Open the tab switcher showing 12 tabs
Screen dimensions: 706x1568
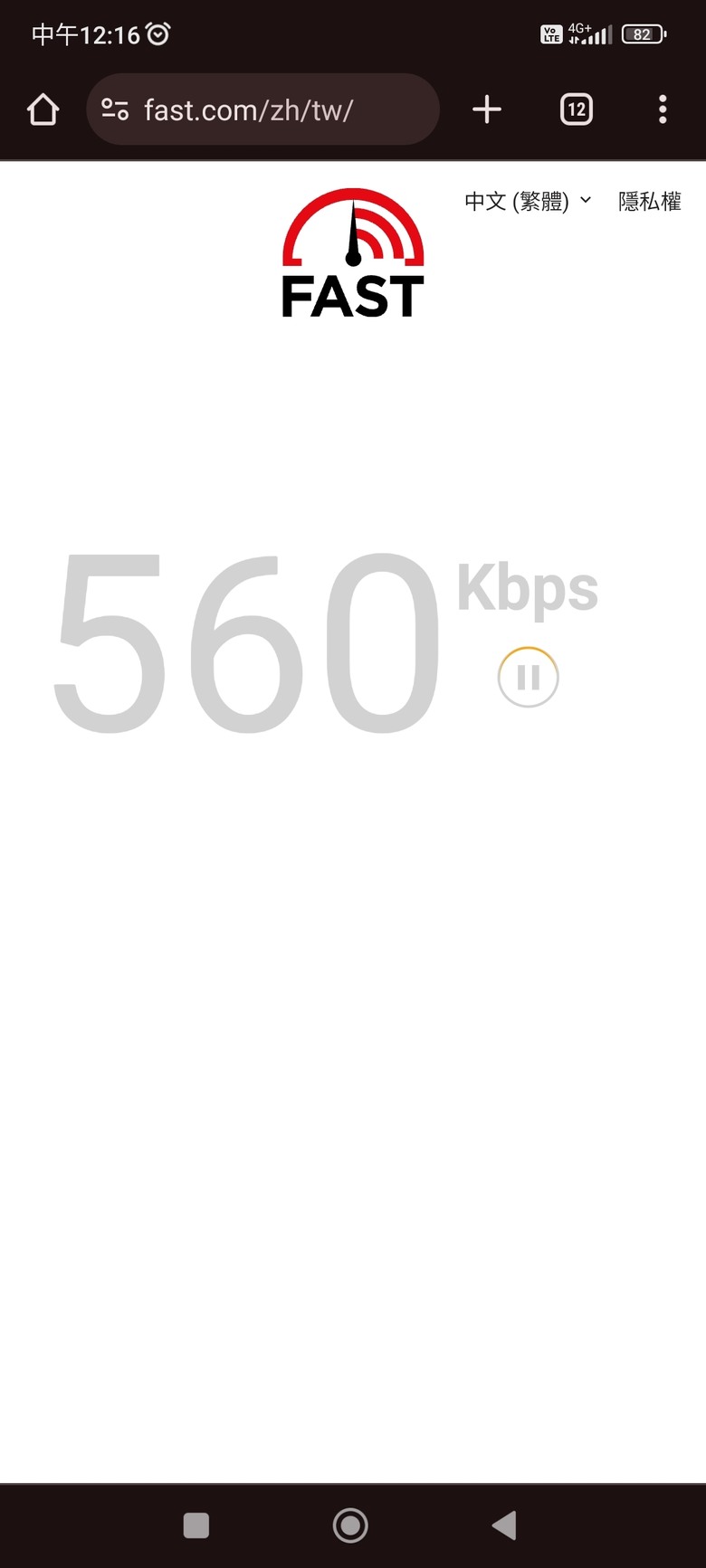[577, 109]
